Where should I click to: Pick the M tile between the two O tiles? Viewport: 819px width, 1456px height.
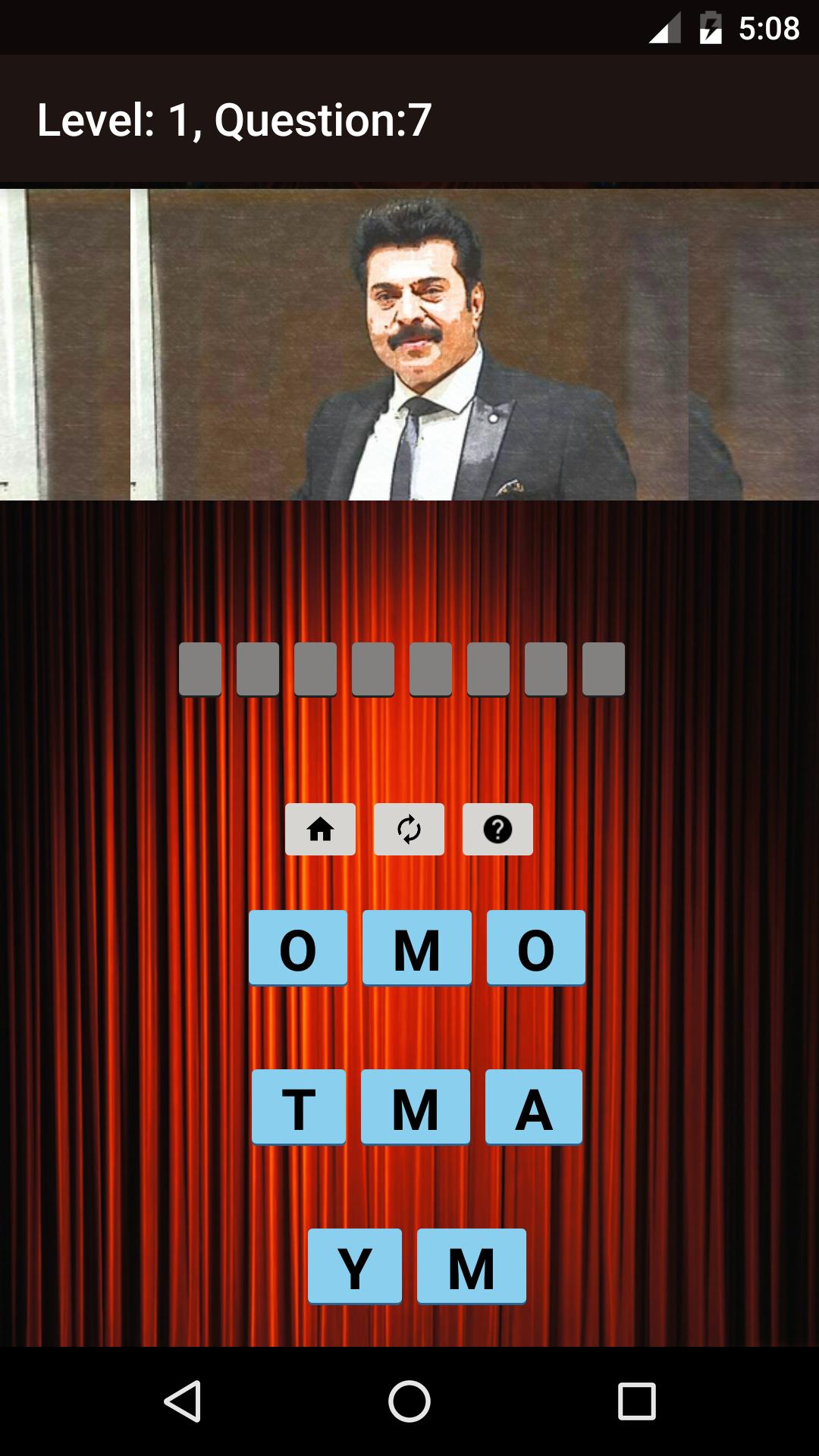pos(416,948)
